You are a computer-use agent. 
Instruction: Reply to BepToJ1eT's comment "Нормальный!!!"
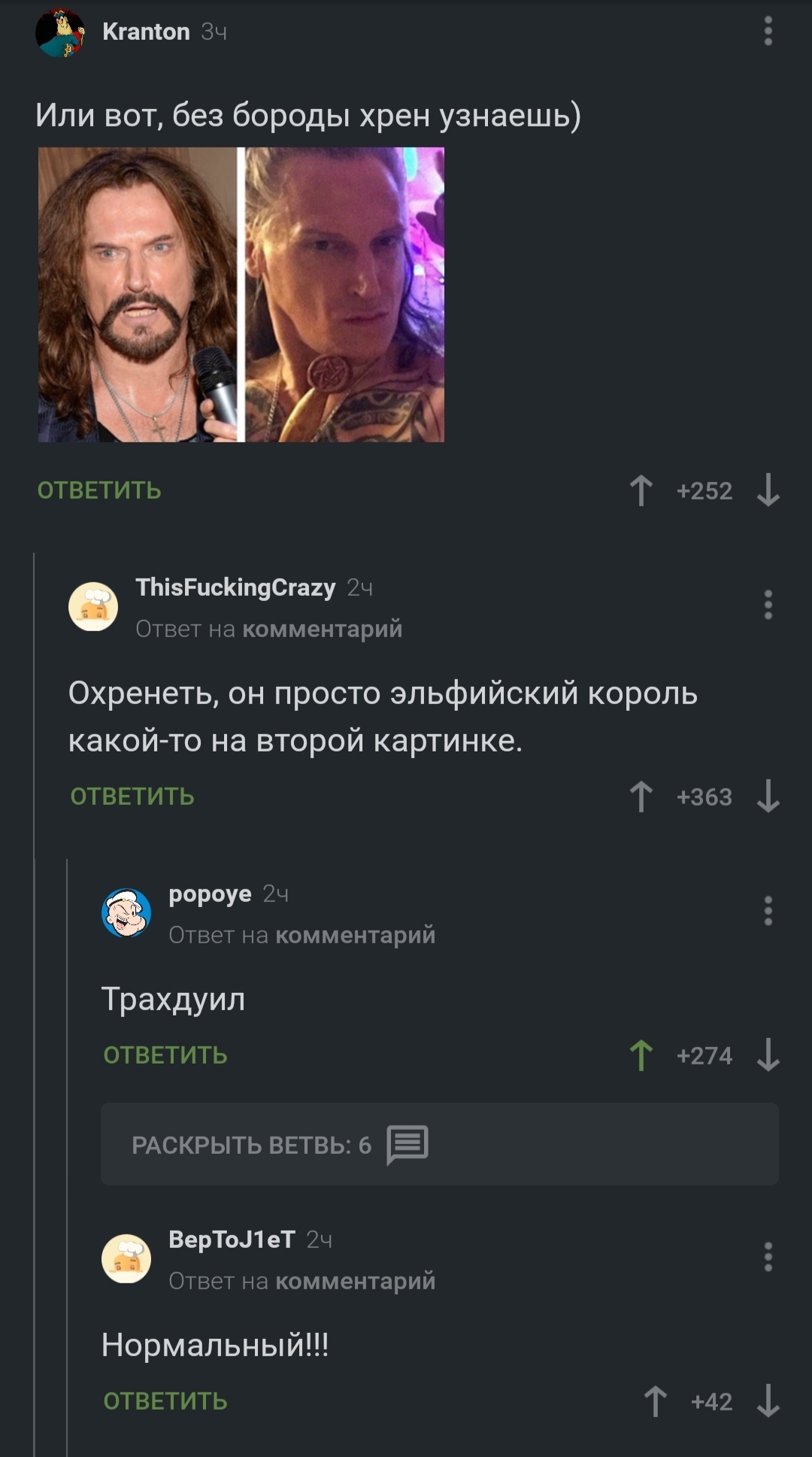coord(165,1401)
